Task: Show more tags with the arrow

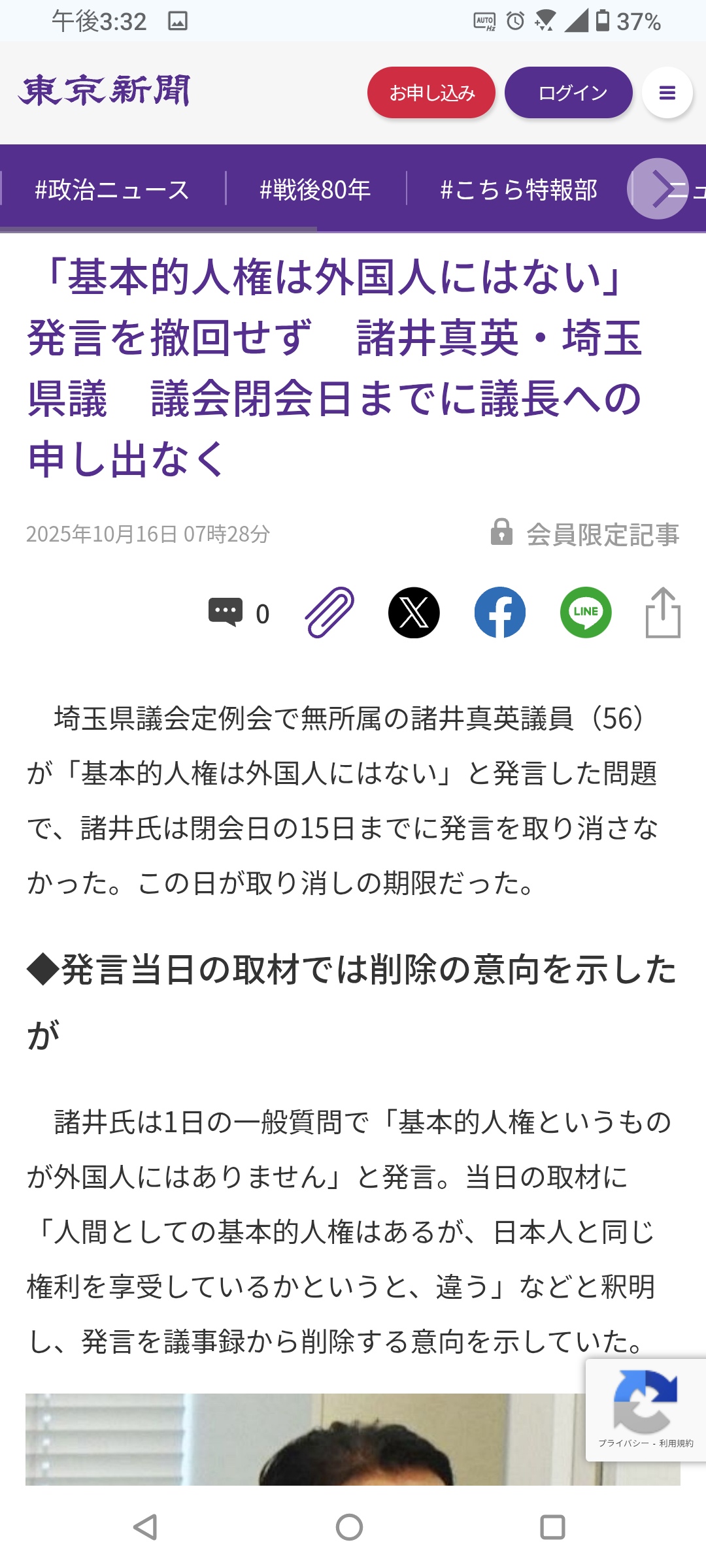Action: coord(658,189)
